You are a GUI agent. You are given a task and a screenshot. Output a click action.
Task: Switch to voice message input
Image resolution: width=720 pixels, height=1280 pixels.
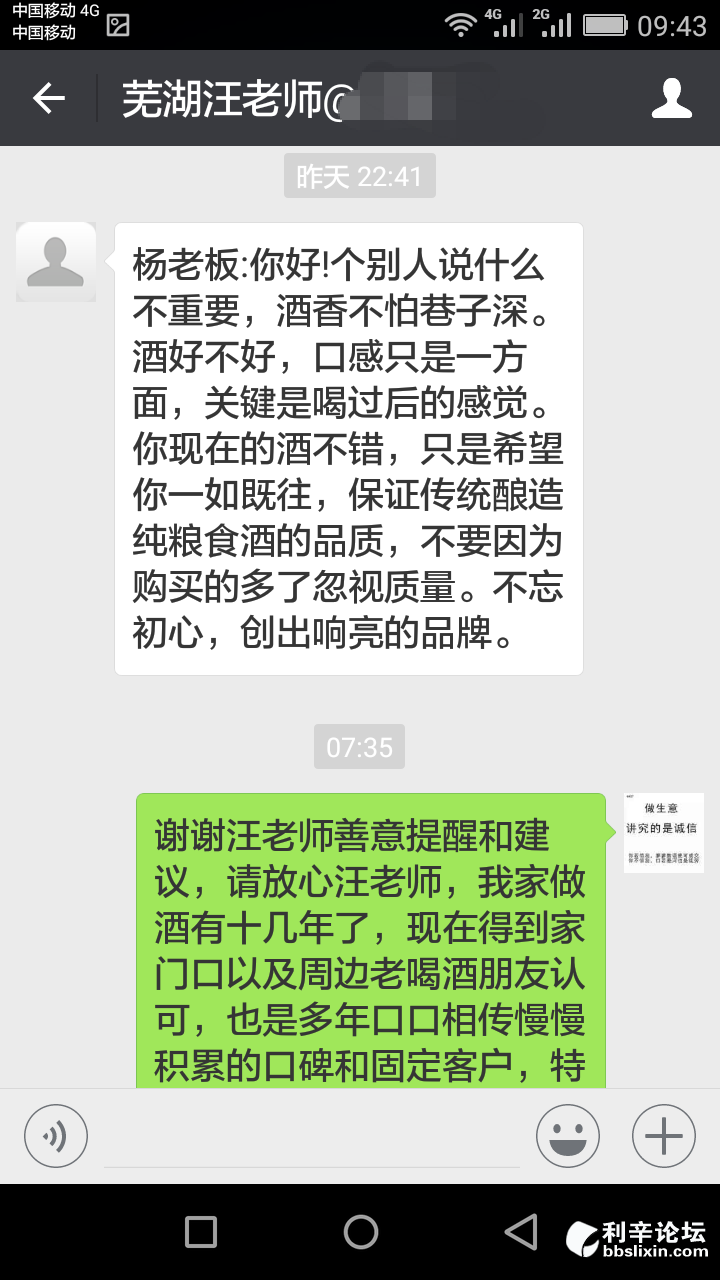[x=56, y=1136]
